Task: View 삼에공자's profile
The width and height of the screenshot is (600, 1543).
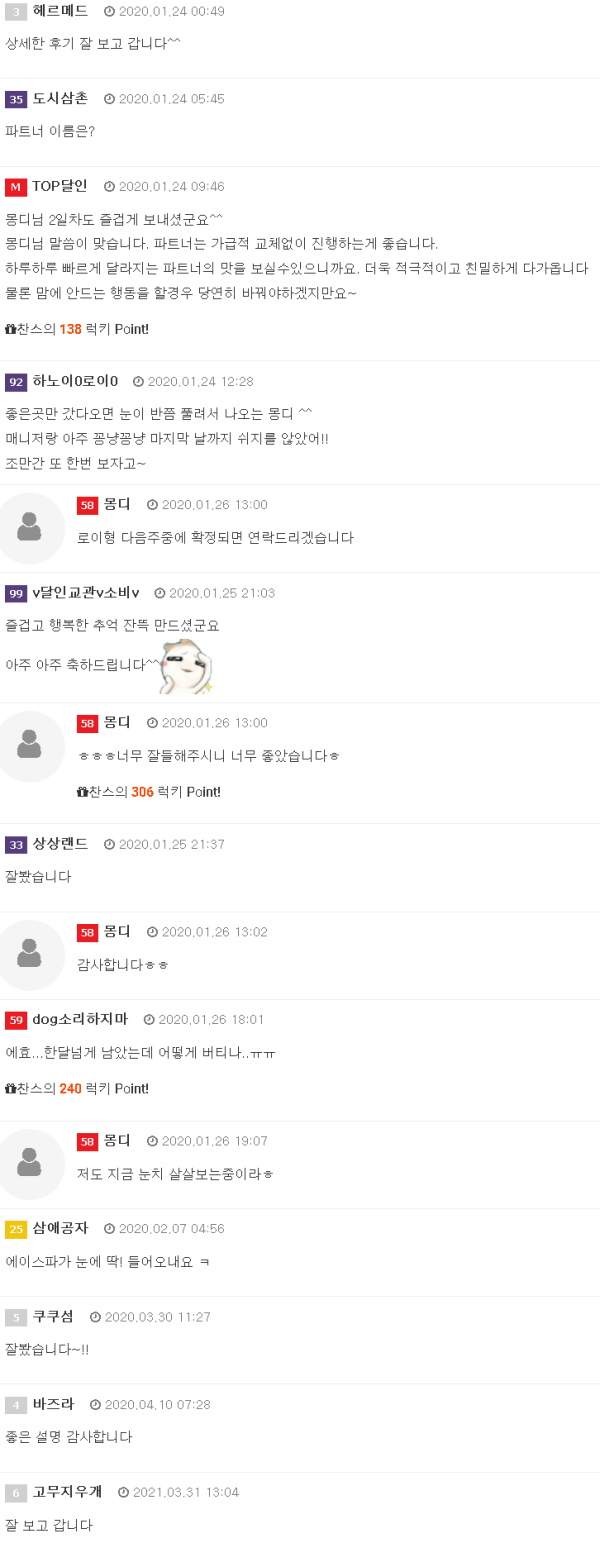Action: click(x=60, y=1228)
